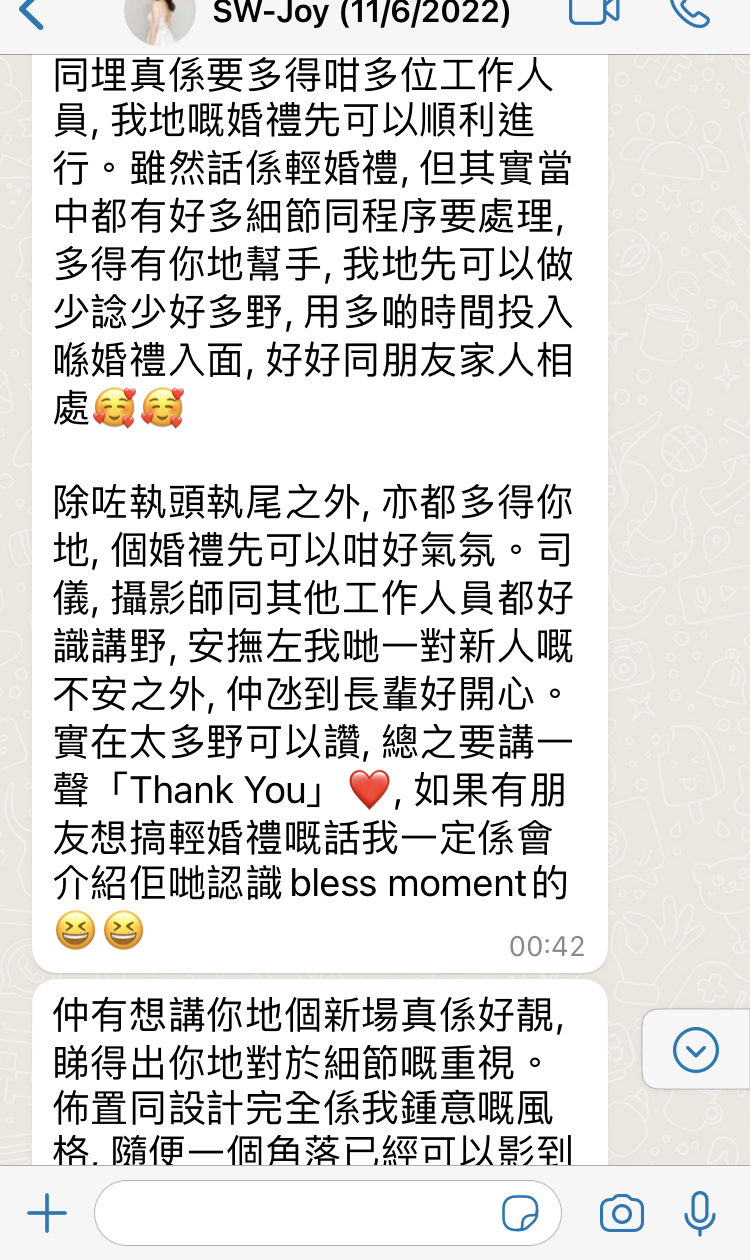Start a video call with SW-Joy

tap(594, 12)
